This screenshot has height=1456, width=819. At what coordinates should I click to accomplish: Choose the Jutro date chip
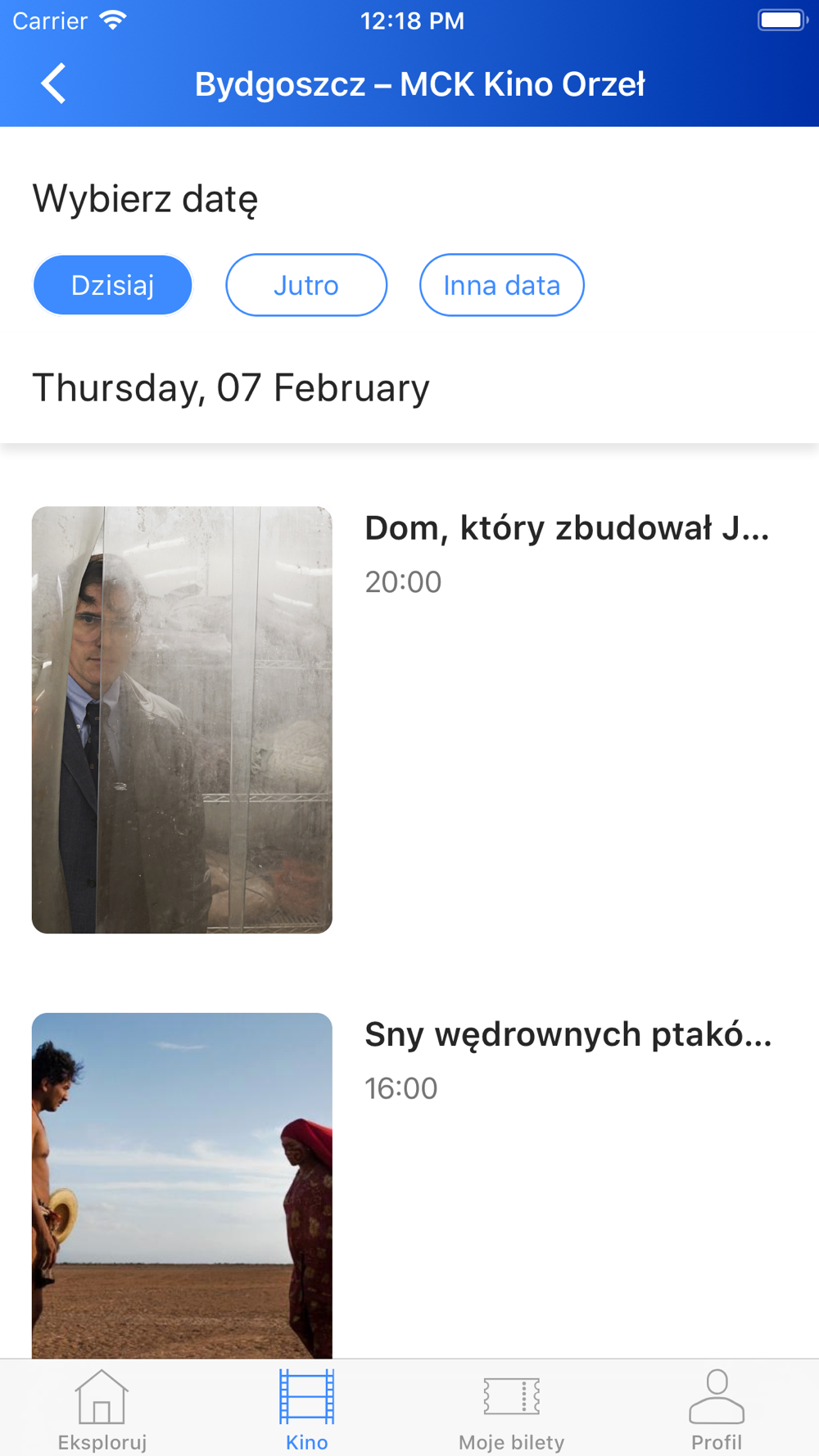point(306,285)
